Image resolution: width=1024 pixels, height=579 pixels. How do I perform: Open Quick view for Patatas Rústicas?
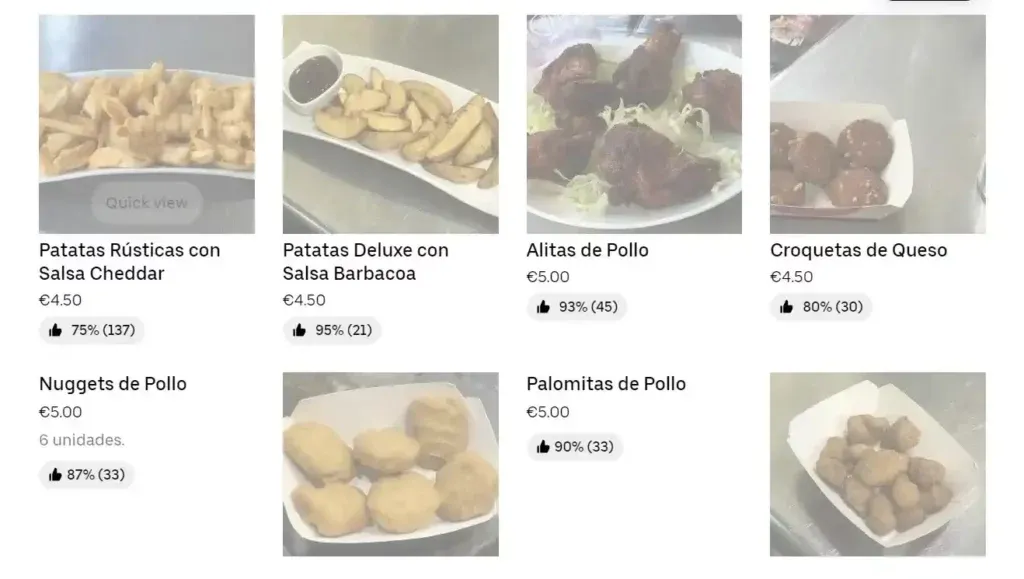coord(147,203)
